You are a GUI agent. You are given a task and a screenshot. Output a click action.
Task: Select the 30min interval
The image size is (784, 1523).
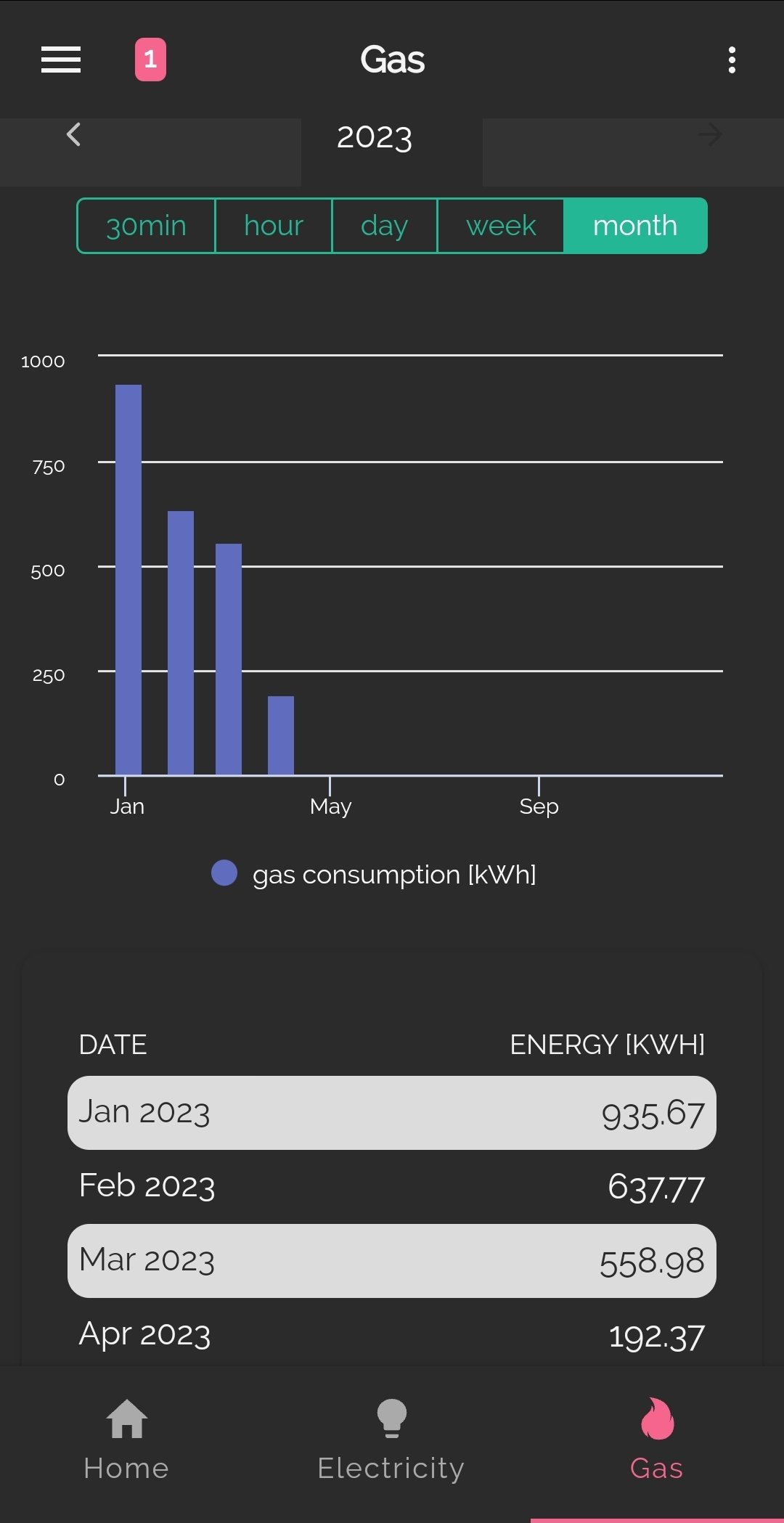pos(146,226)
